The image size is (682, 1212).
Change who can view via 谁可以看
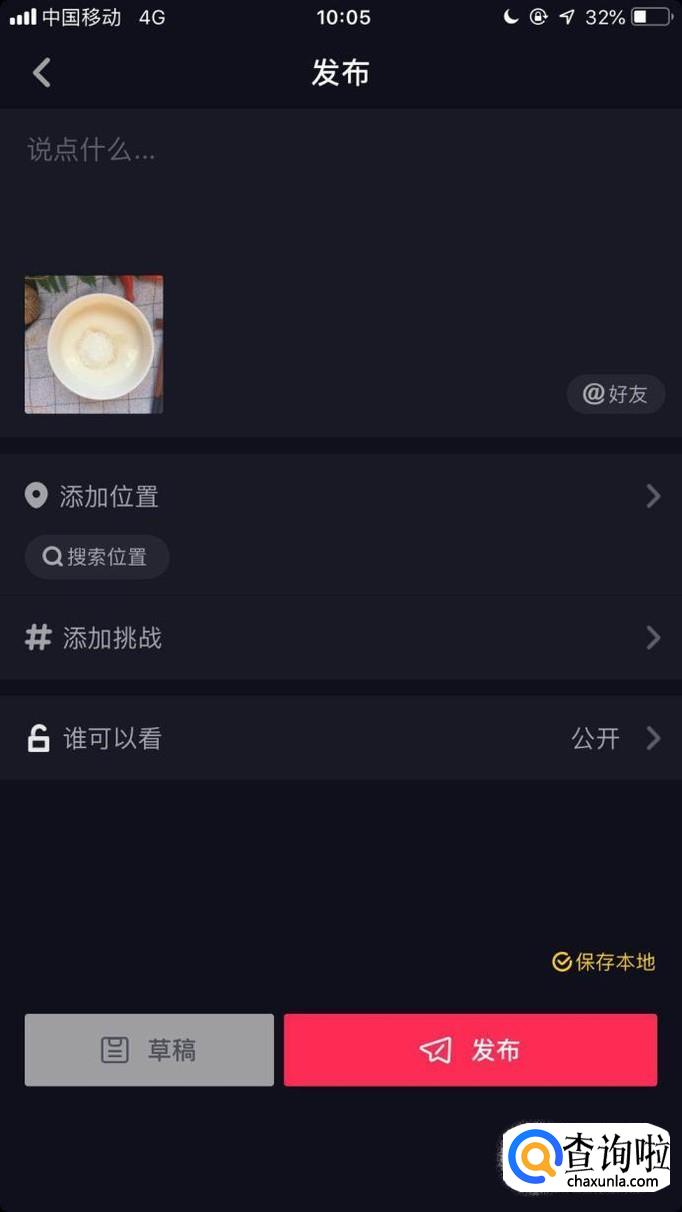click(340, 739)
